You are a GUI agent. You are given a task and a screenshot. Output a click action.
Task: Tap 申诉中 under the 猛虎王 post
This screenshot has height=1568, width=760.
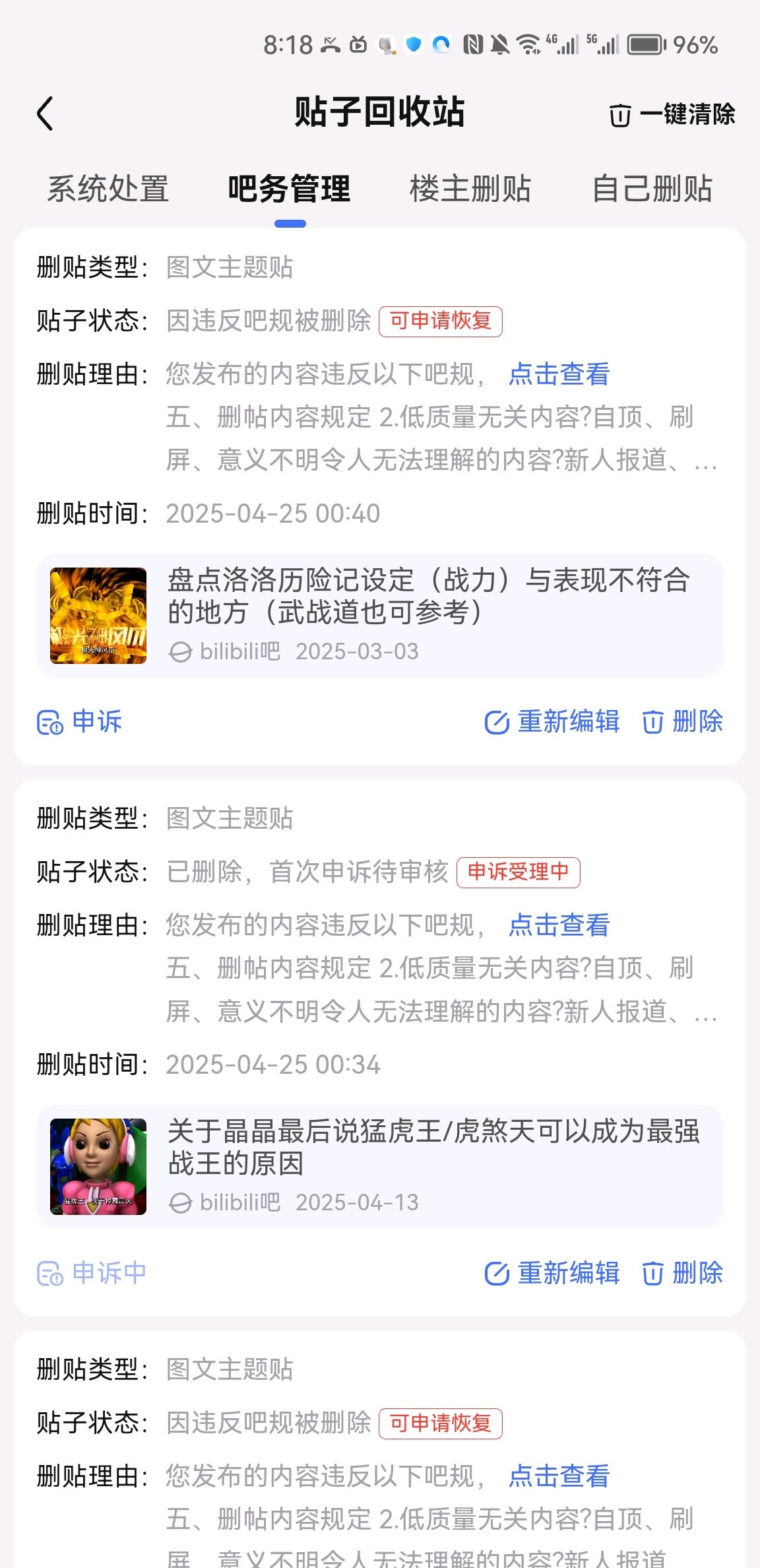pos(92,1272)
